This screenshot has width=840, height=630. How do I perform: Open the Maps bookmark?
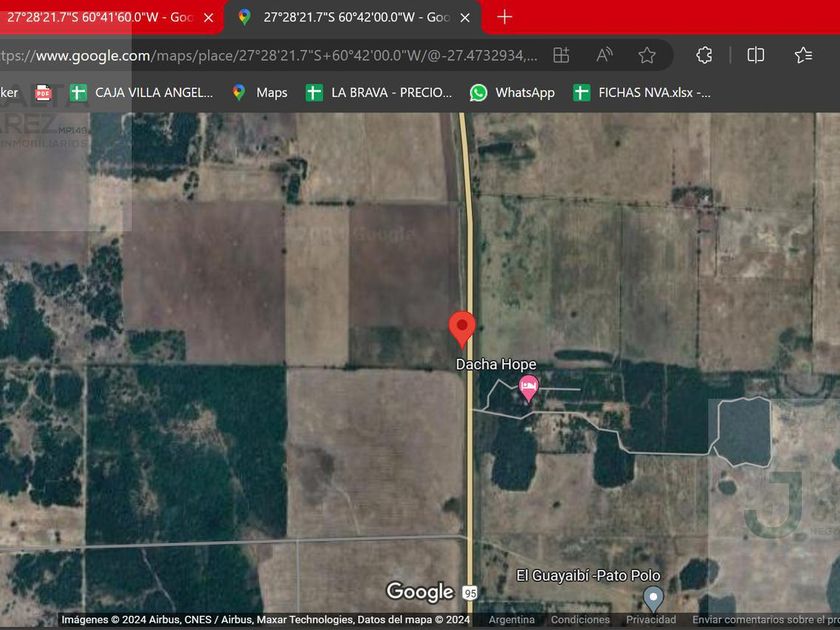(x=260, y=93)
